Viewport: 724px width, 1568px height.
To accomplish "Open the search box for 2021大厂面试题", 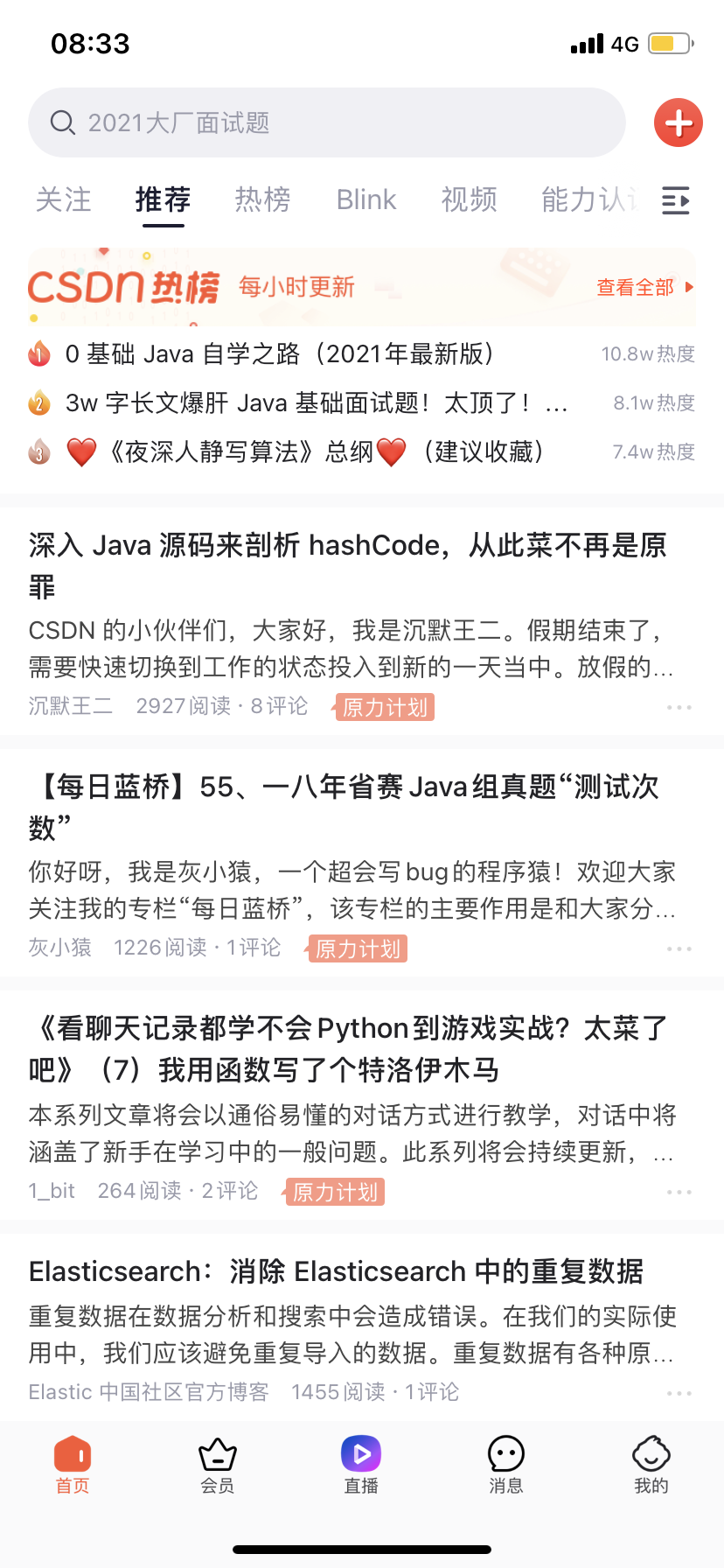I will 325,122.
